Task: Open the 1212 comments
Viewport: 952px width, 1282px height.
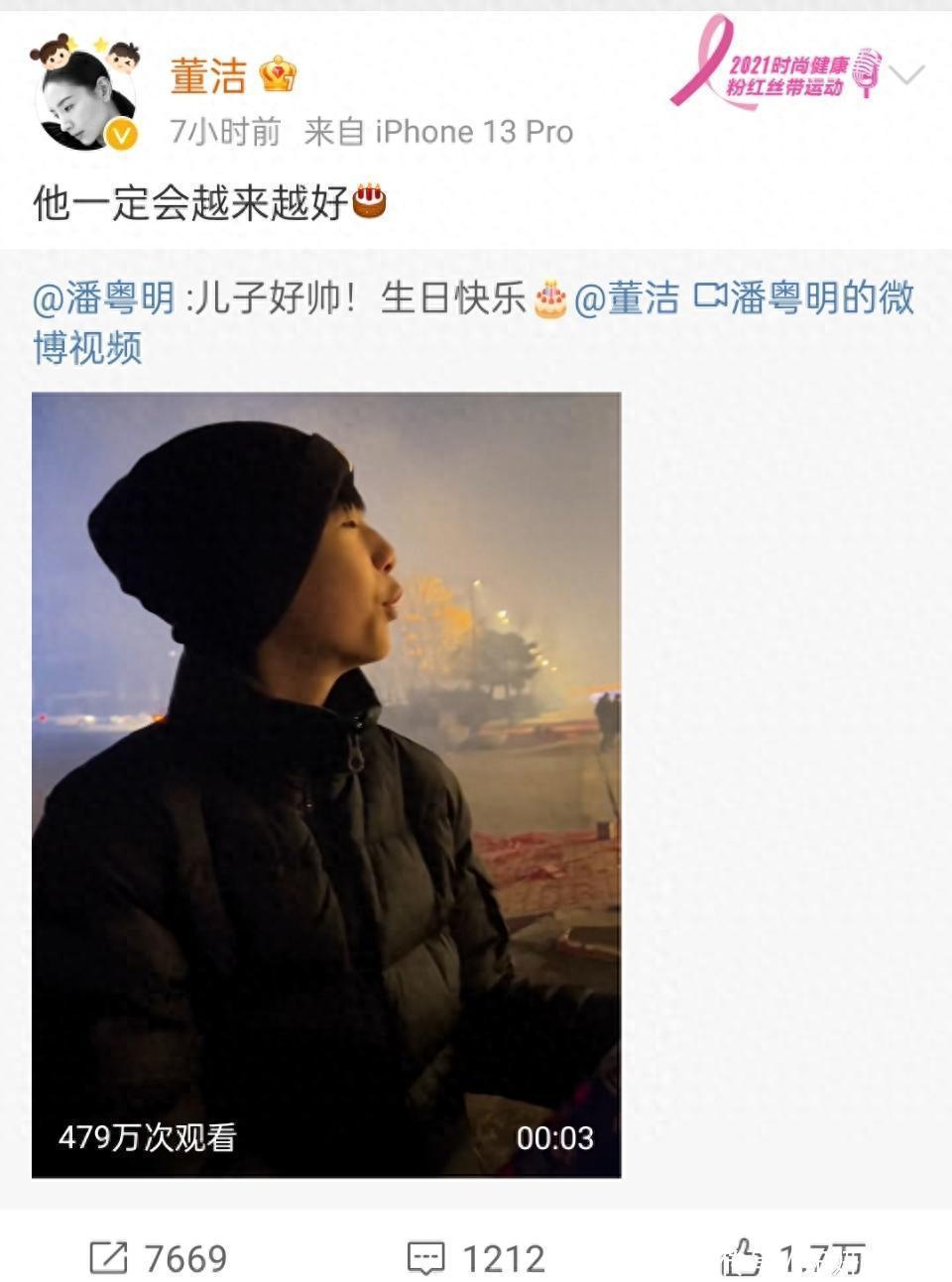Action: pos(477,1258)
